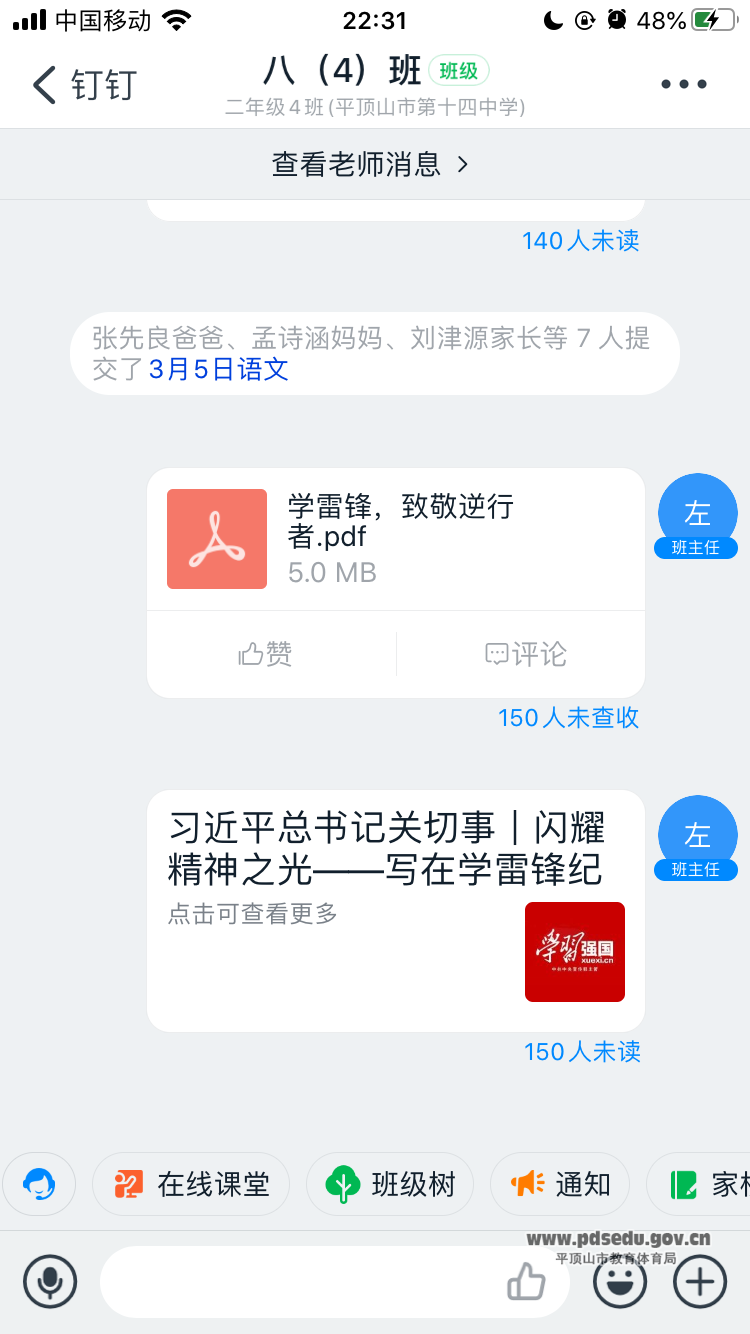The image size is (750, 1334).
Task: Comment on the PDF with 评论
Action: (x=525, y=654)
